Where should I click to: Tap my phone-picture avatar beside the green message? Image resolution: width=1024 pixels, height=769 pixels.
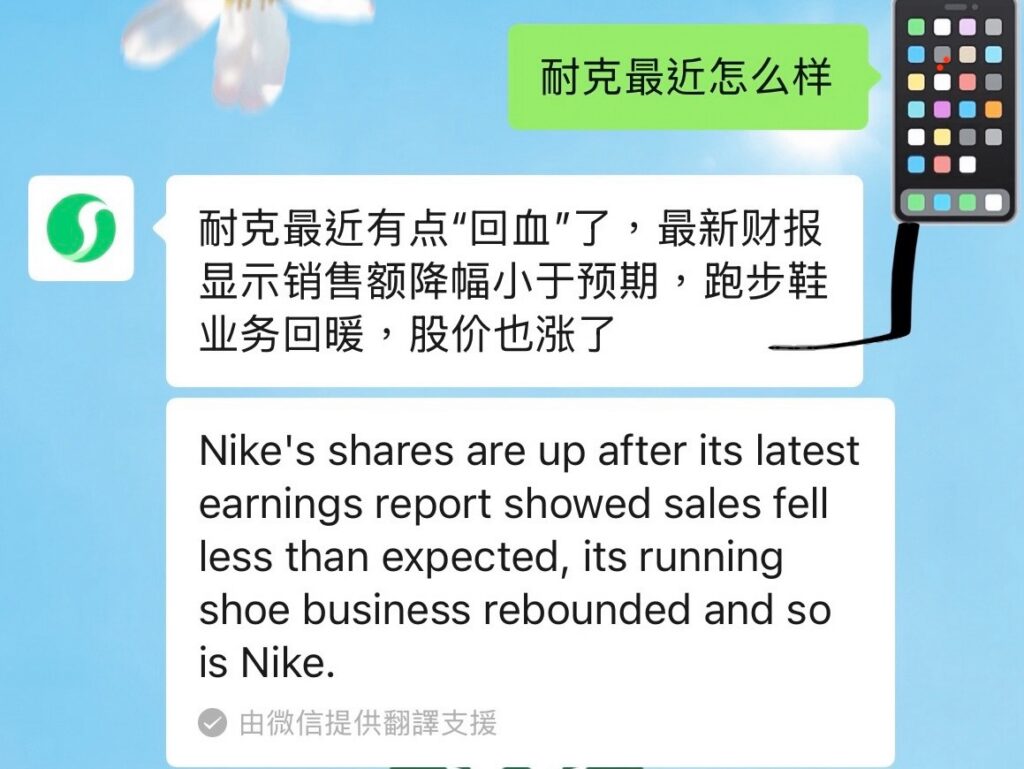click(x=953, y=110)
